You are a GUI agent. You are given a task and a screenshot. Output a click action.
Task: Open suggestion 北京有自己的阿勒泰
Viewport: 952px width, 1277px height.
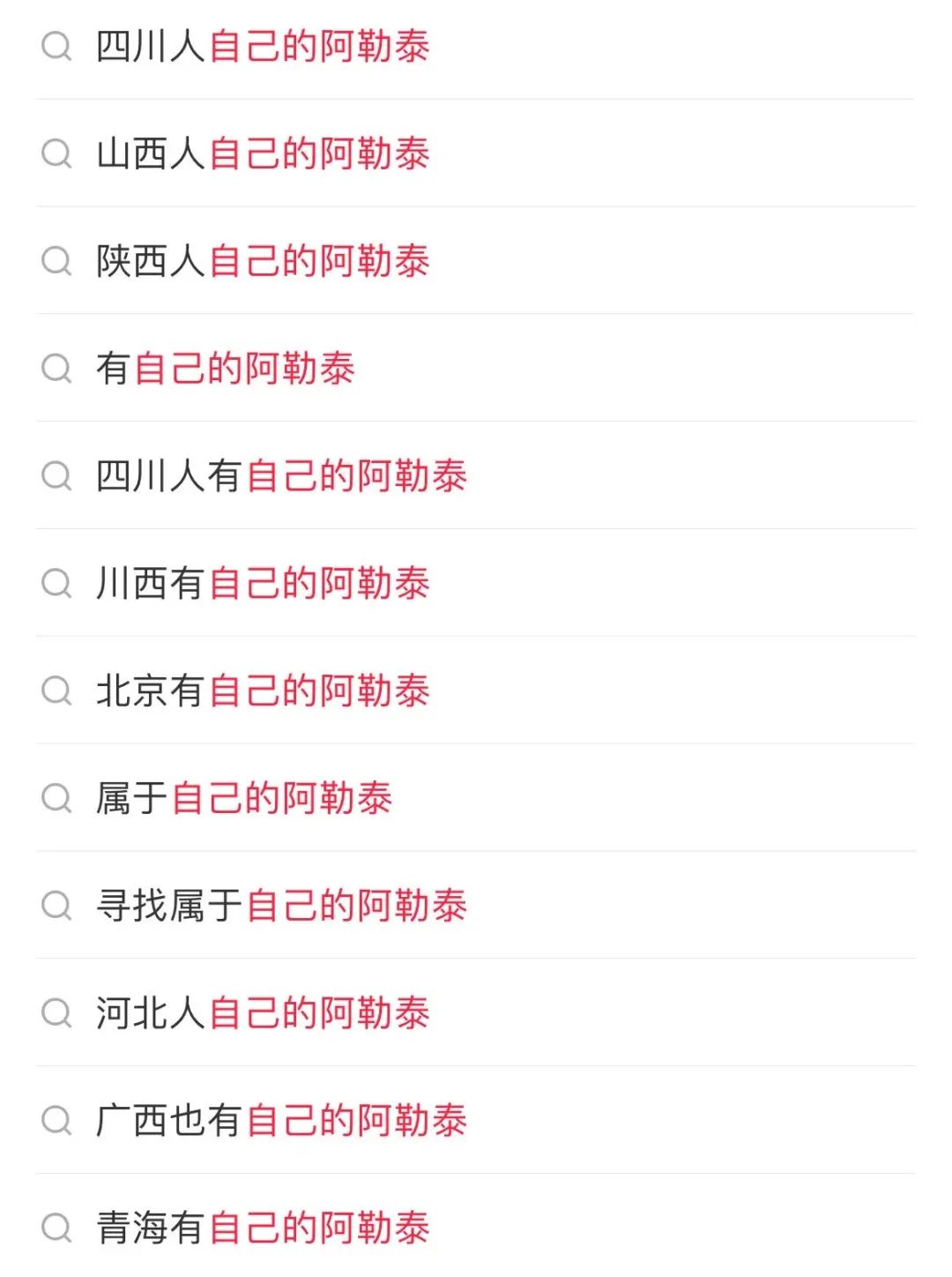pos(263,691)
